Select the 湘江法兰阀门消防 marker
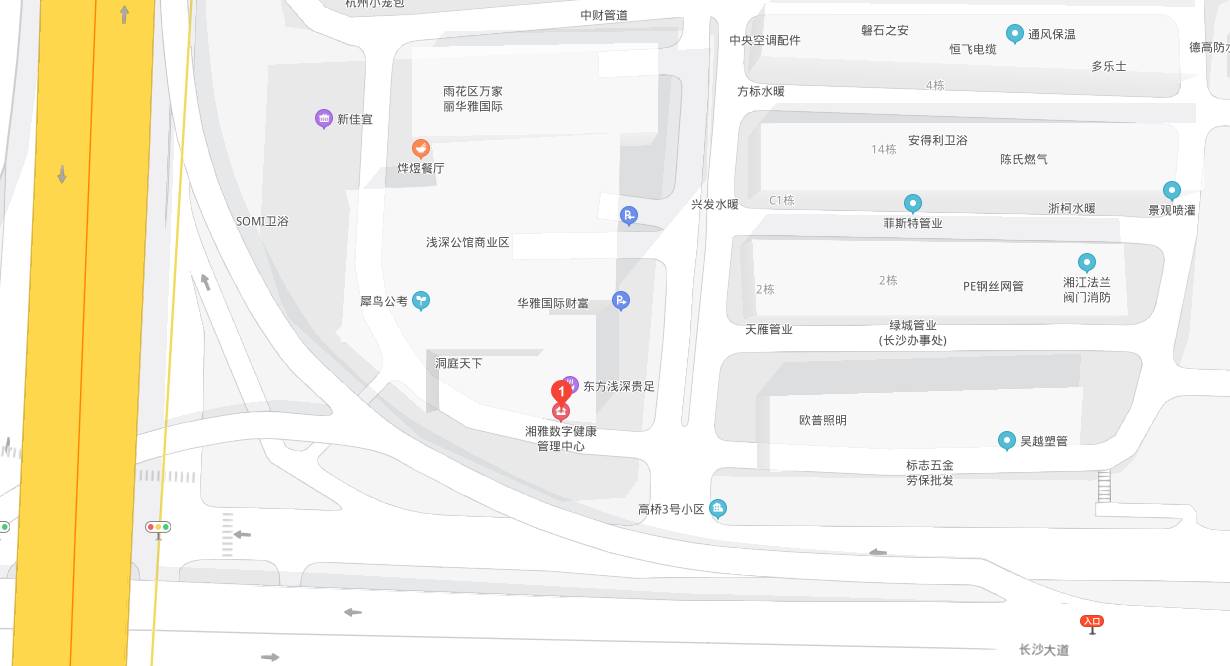1230x666 pixels. tap(1087, 263)
